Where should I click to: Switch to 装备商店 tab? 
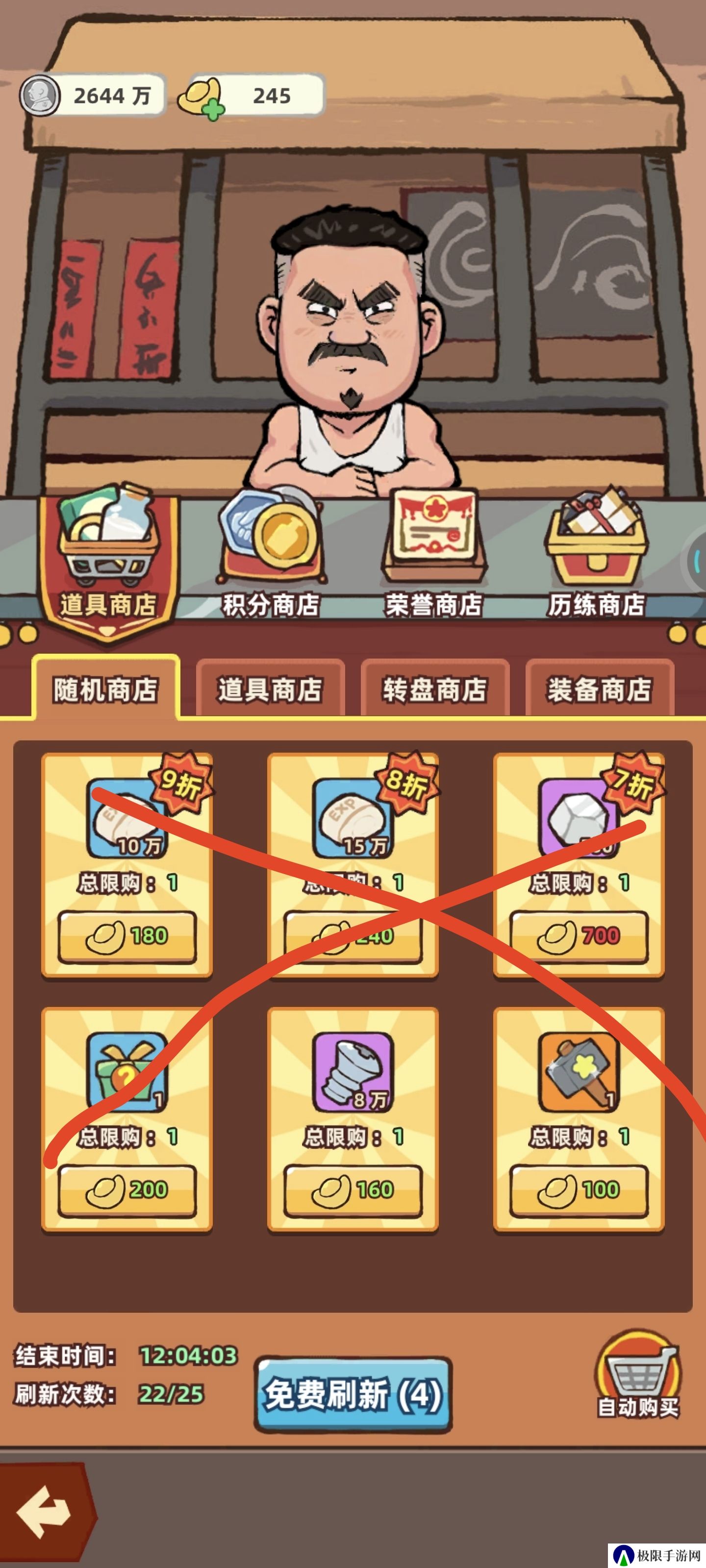599,689
